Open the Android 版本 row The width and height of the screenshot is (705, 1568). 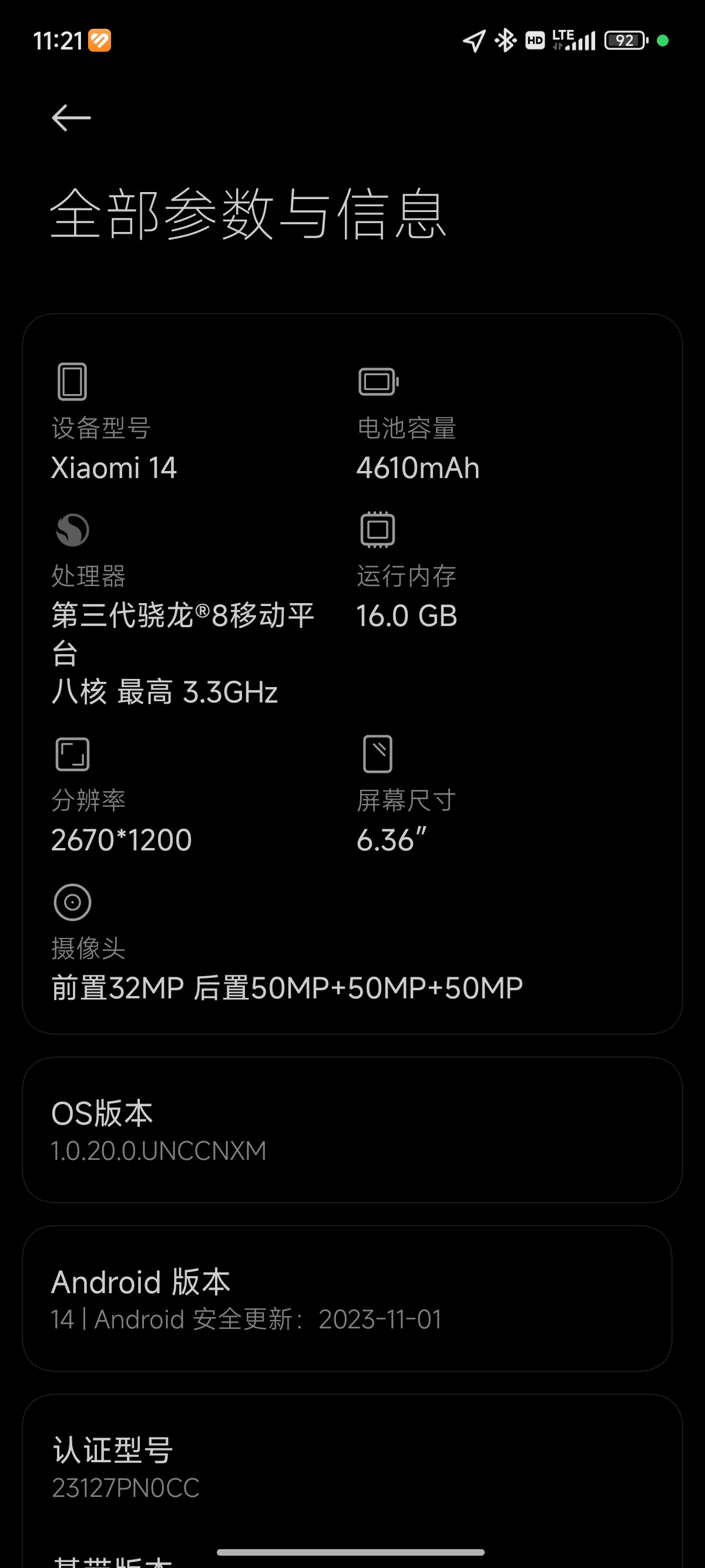click(347, 1298)
